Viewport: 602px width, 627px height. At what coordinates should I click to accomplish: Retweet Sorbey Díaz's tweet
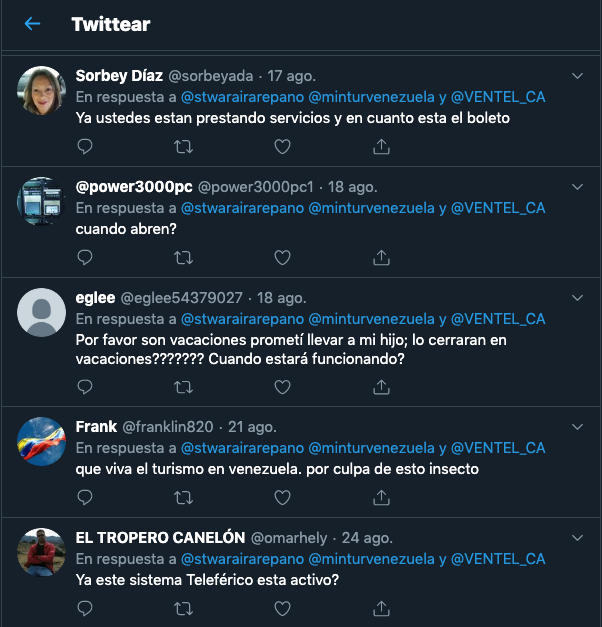click(x=183, y=146)
